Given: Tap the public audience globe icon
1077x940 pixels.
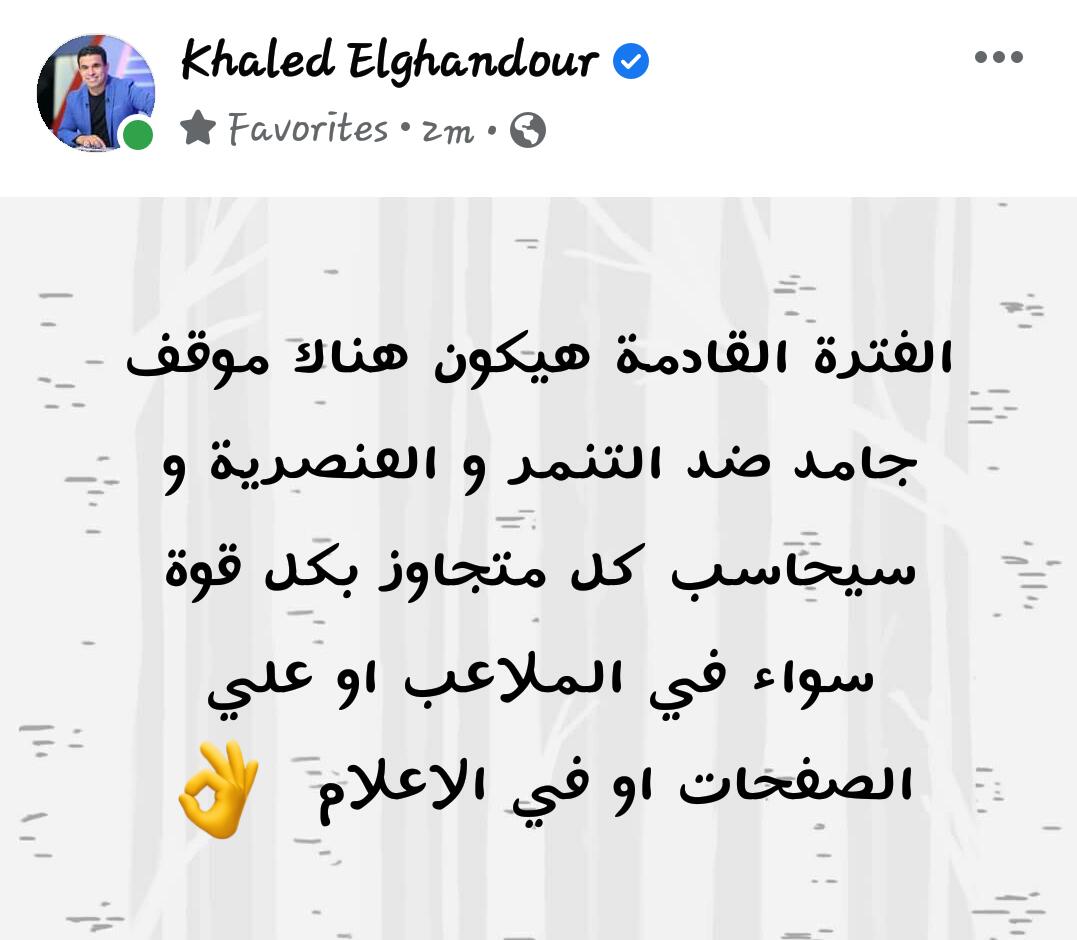Looking at the screenshot, I should 527,130.
